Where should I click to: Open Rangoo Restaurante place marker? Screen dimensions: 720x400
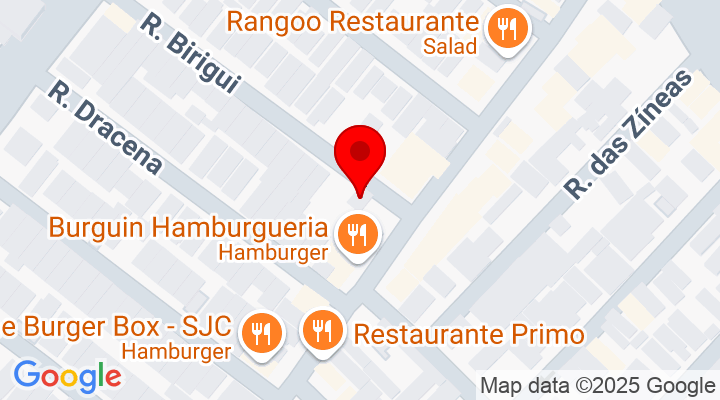(x=507, y=28)
